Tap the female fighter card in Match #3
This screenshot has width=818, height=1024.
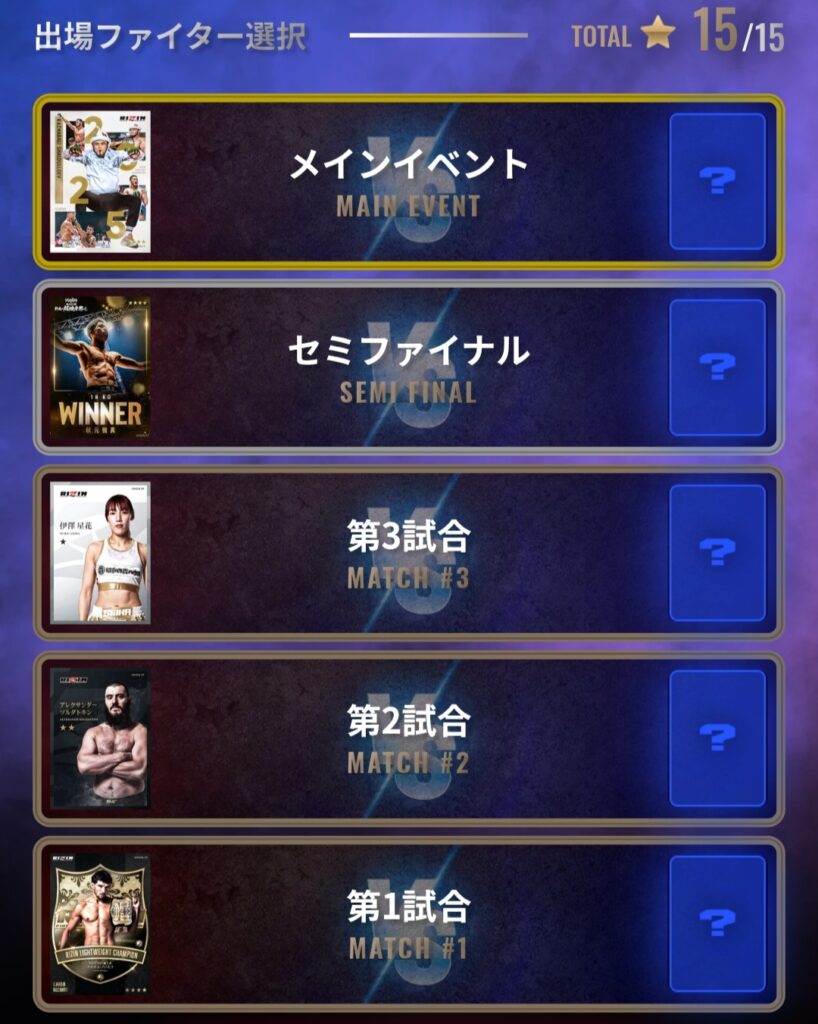point(100,553)
